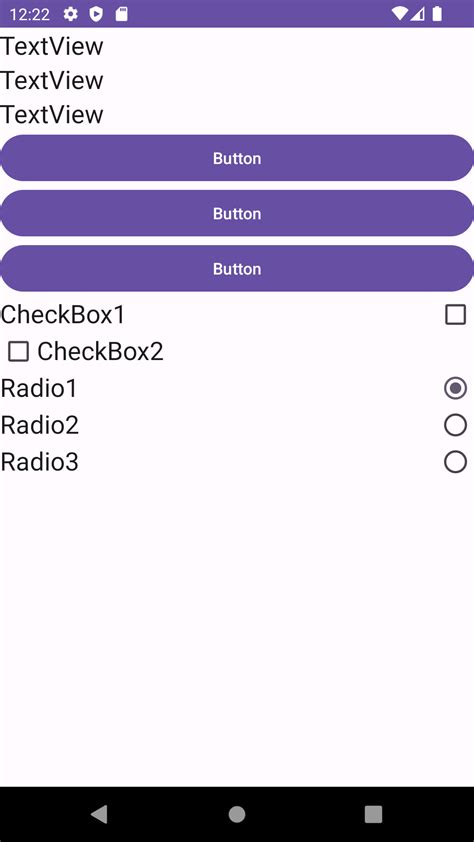Tap the last purple Button

(237, 268)
